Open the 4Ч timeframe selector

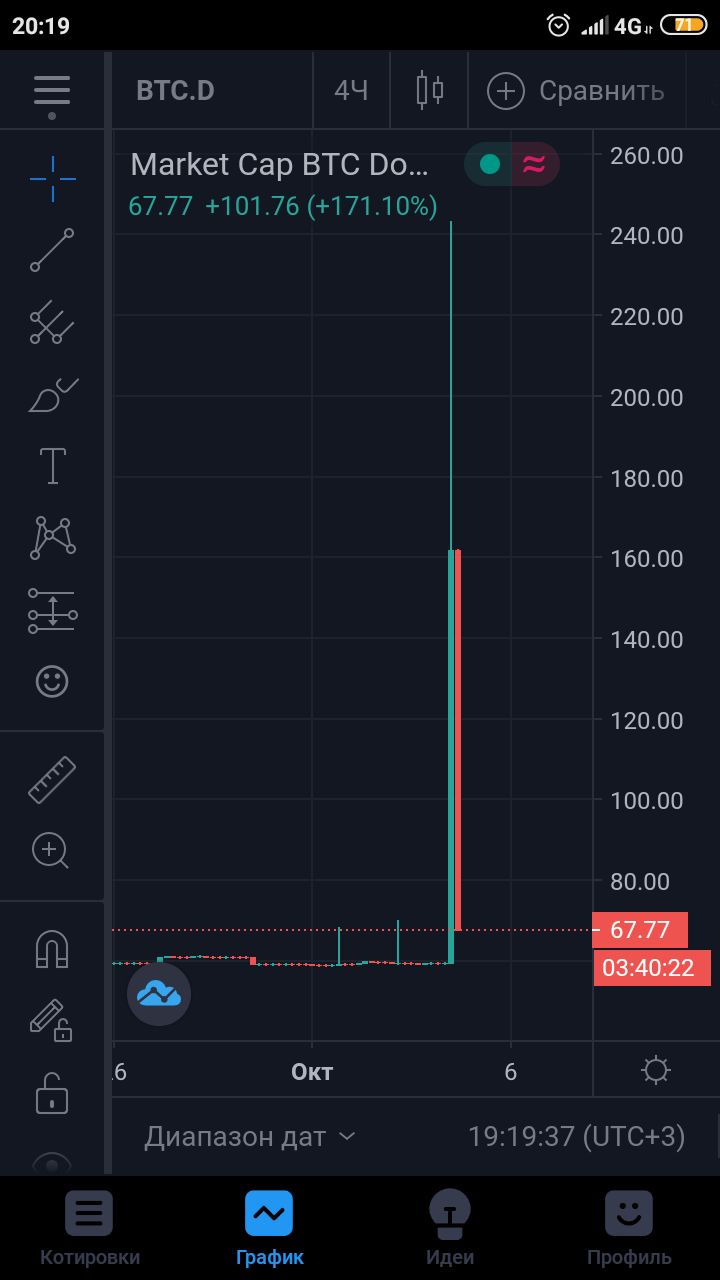[x=351, y=91]
